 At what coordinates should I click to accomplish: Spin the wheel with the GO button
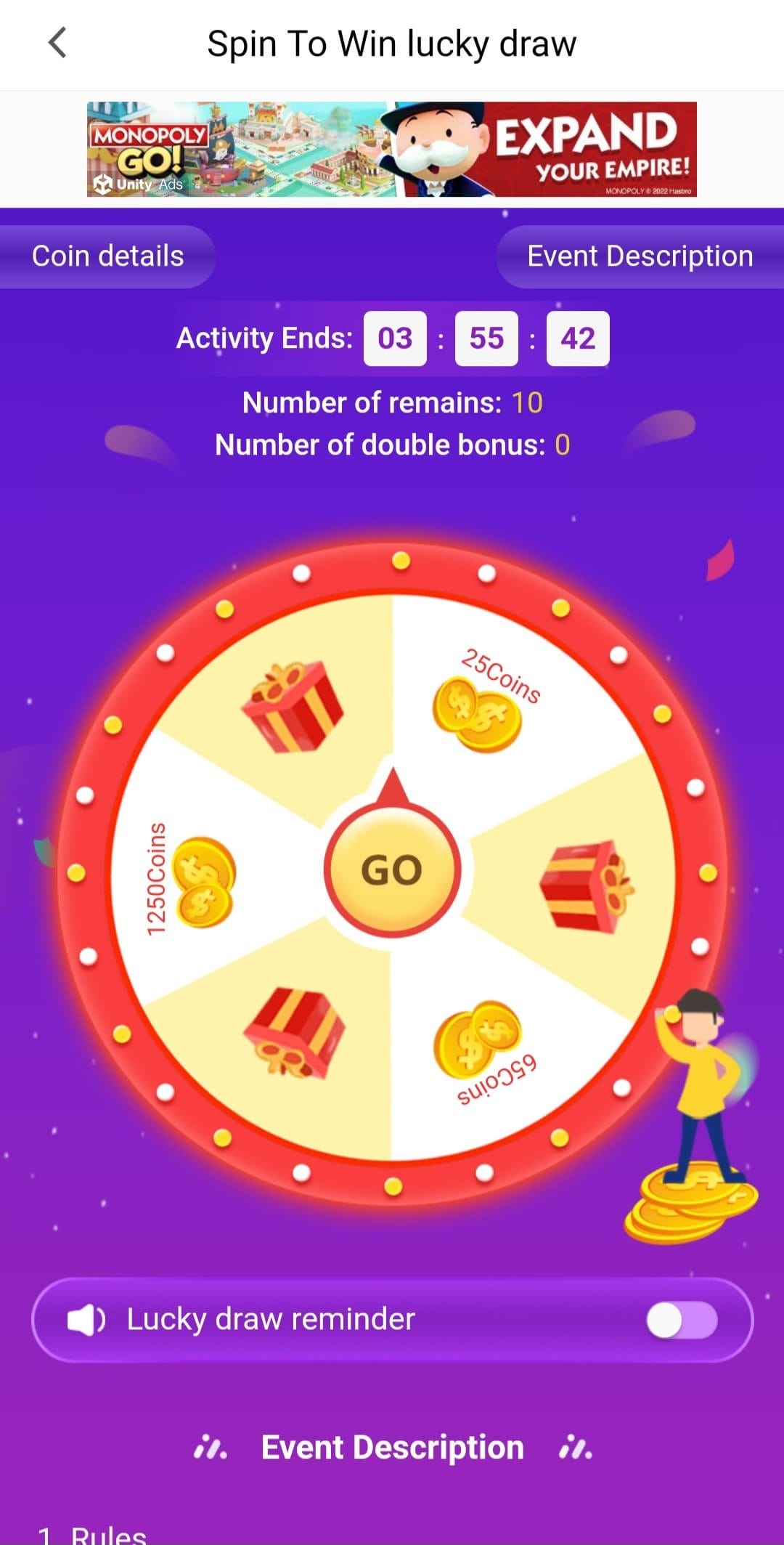392,869
